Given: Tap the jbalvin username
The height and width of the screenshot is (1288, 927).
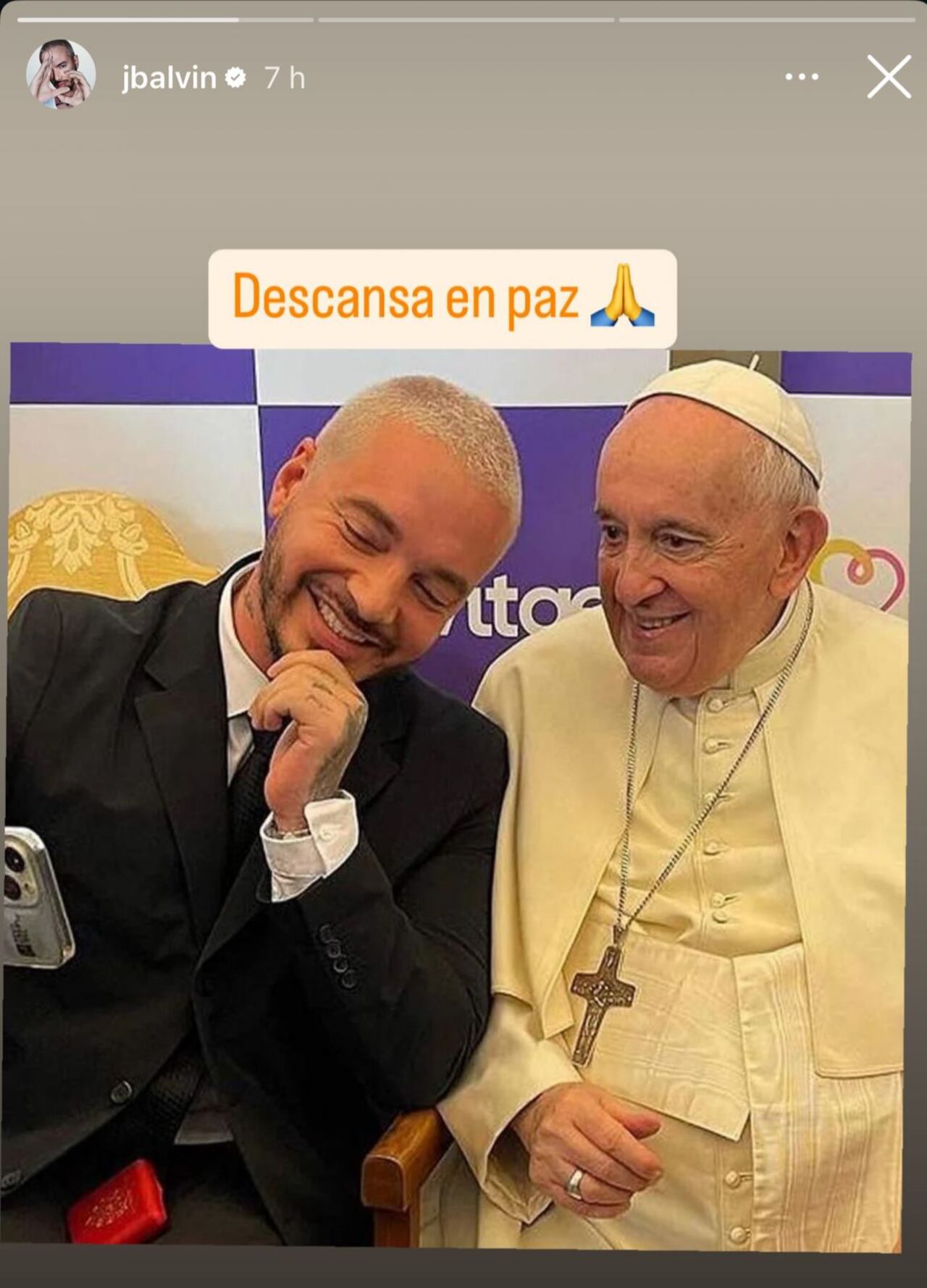Looking at the screenshot, I should tap(169, 77).
